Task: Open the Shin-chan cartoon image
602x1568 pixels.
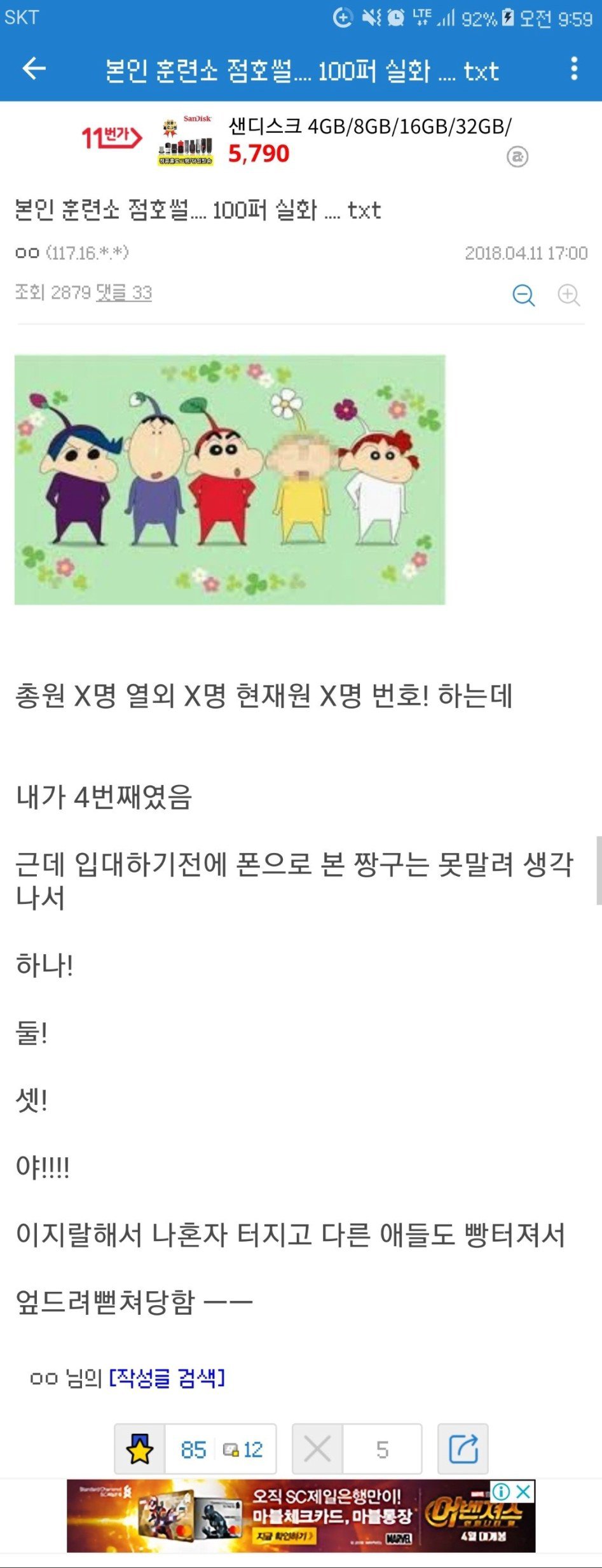Action: point(229,480)
